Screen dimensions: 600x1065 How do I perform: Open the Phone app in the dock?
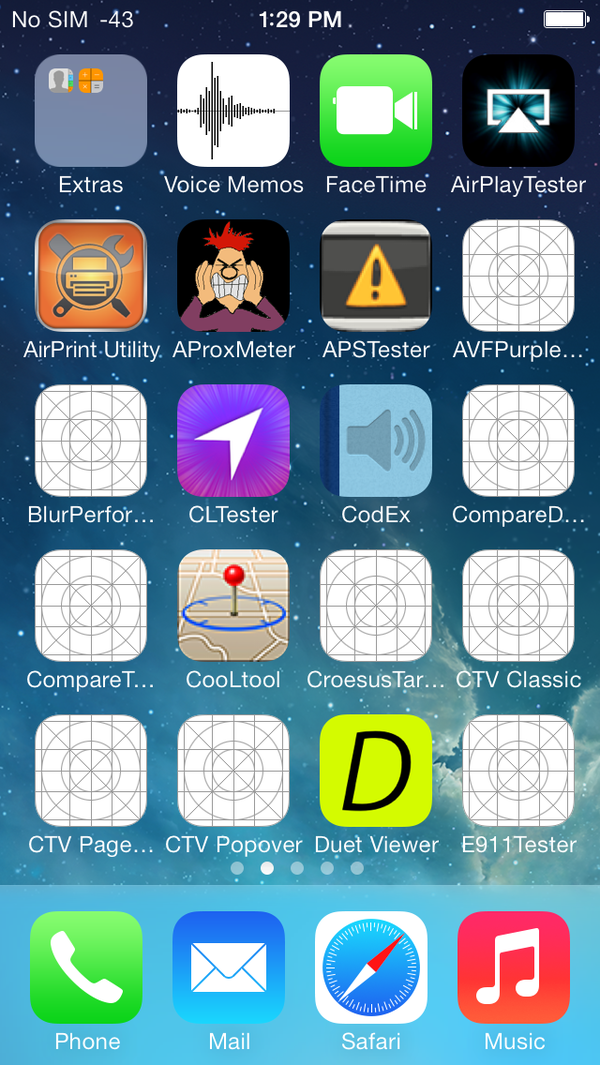point(86,967)
